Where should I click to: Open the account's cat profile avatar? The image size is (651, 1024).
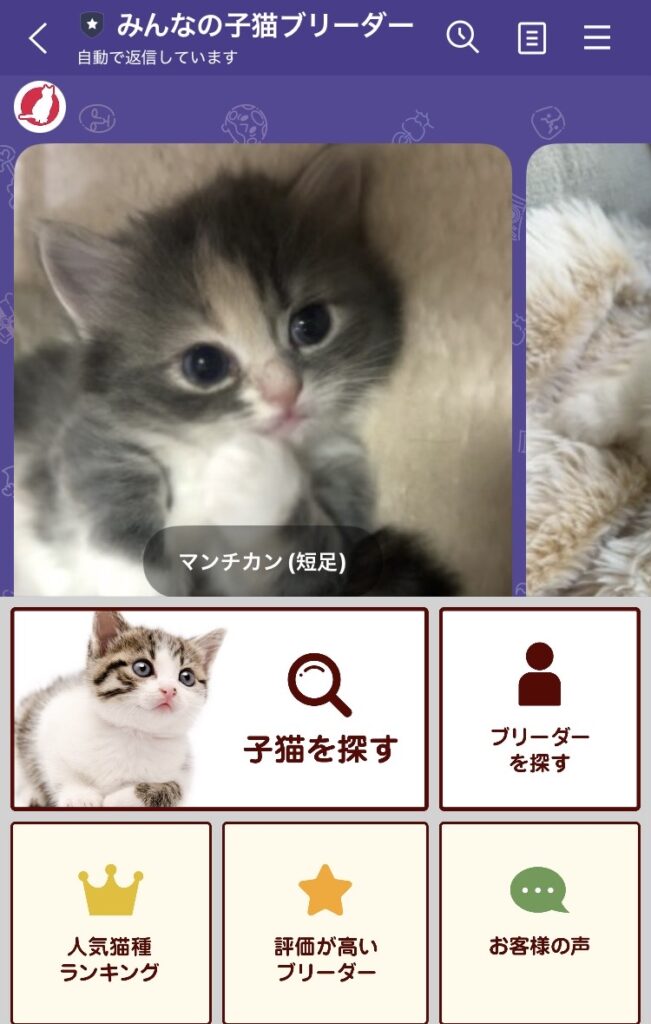40,108
